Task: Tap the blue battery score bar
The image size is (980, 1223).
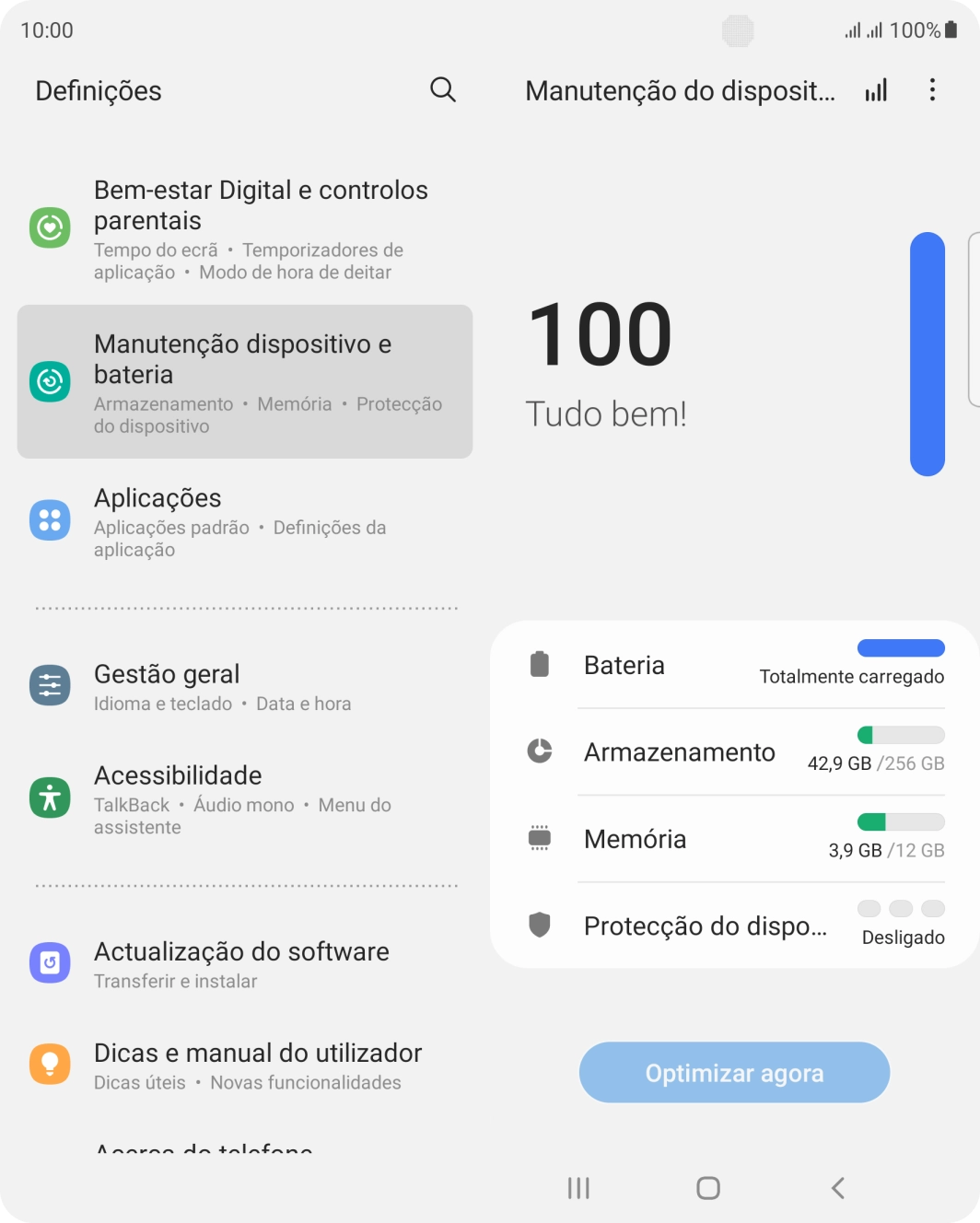Action: click(x=927, y=354)
